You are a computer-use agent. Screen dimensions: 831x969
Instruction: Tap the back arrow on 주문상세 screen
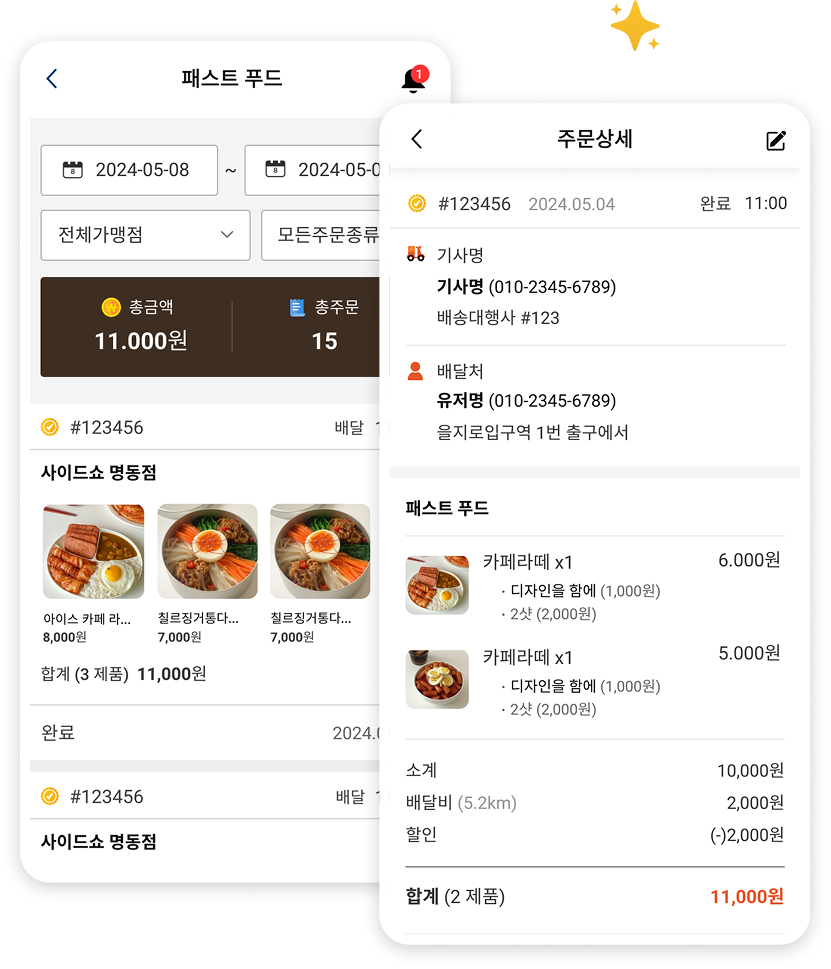(416, 139)
